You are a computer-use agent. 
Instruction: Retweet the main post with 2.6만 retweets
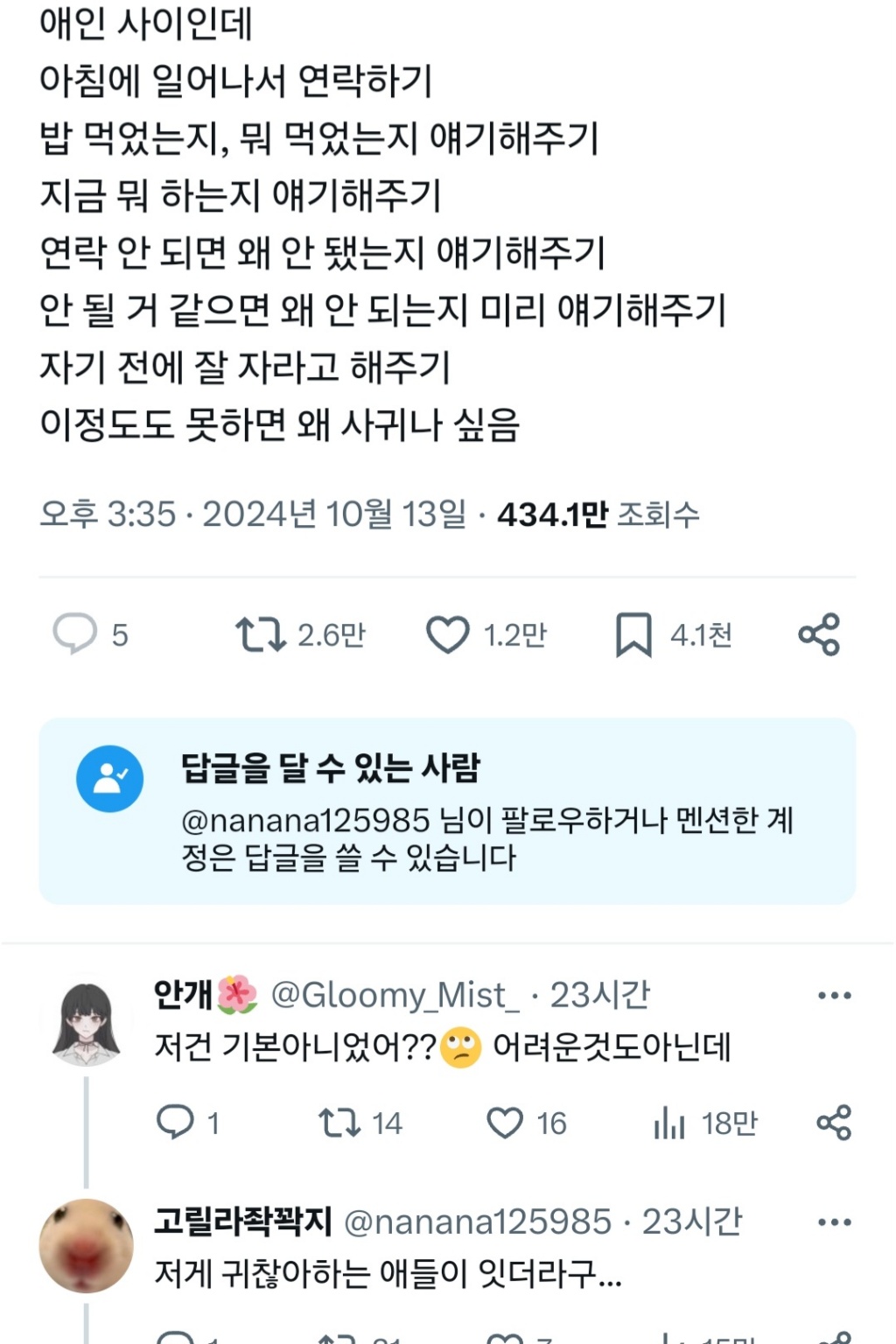tap(261, 634)
